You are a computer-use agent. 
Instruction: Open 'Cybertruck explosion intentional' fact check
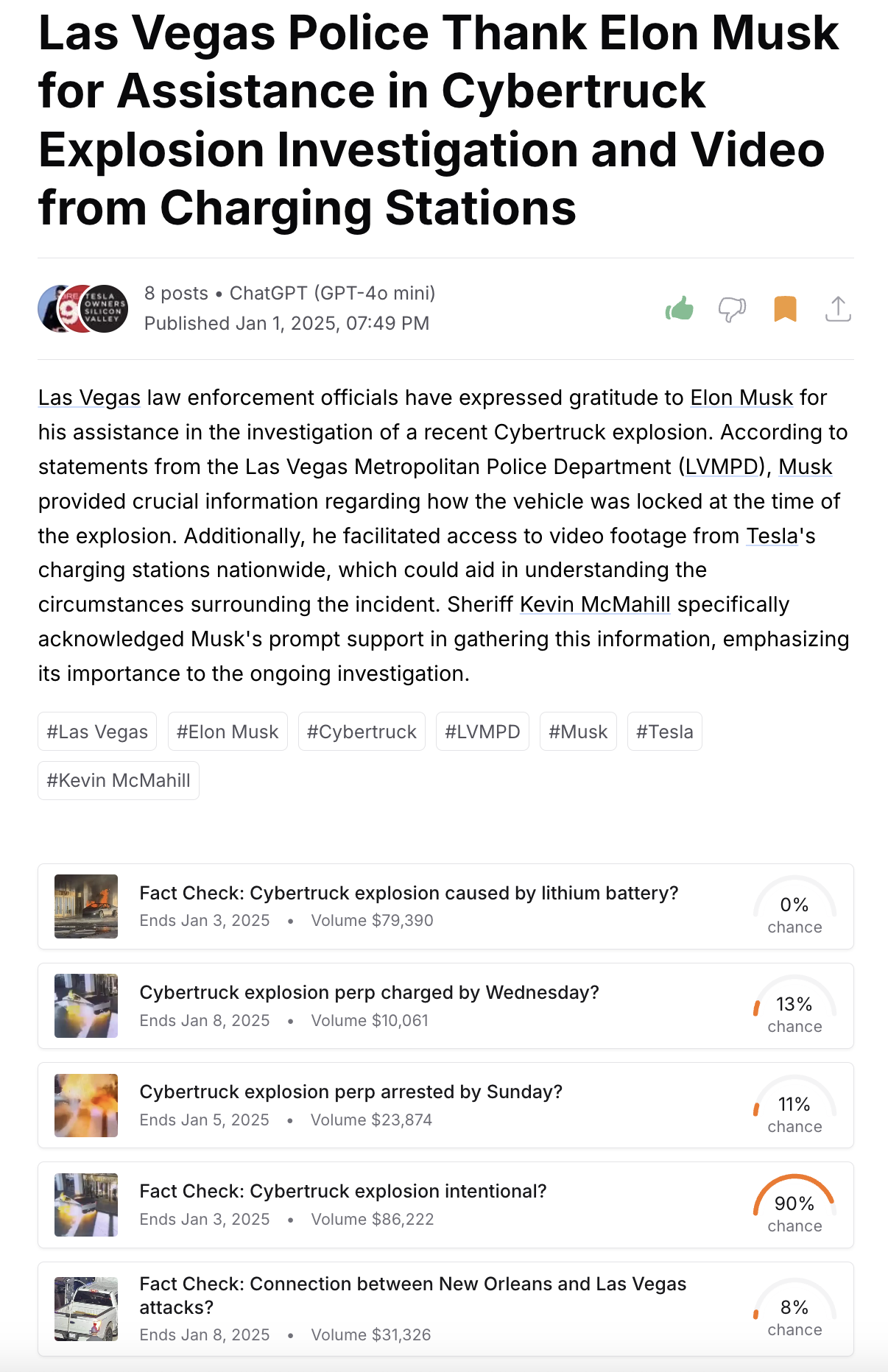coord(343,1192)
